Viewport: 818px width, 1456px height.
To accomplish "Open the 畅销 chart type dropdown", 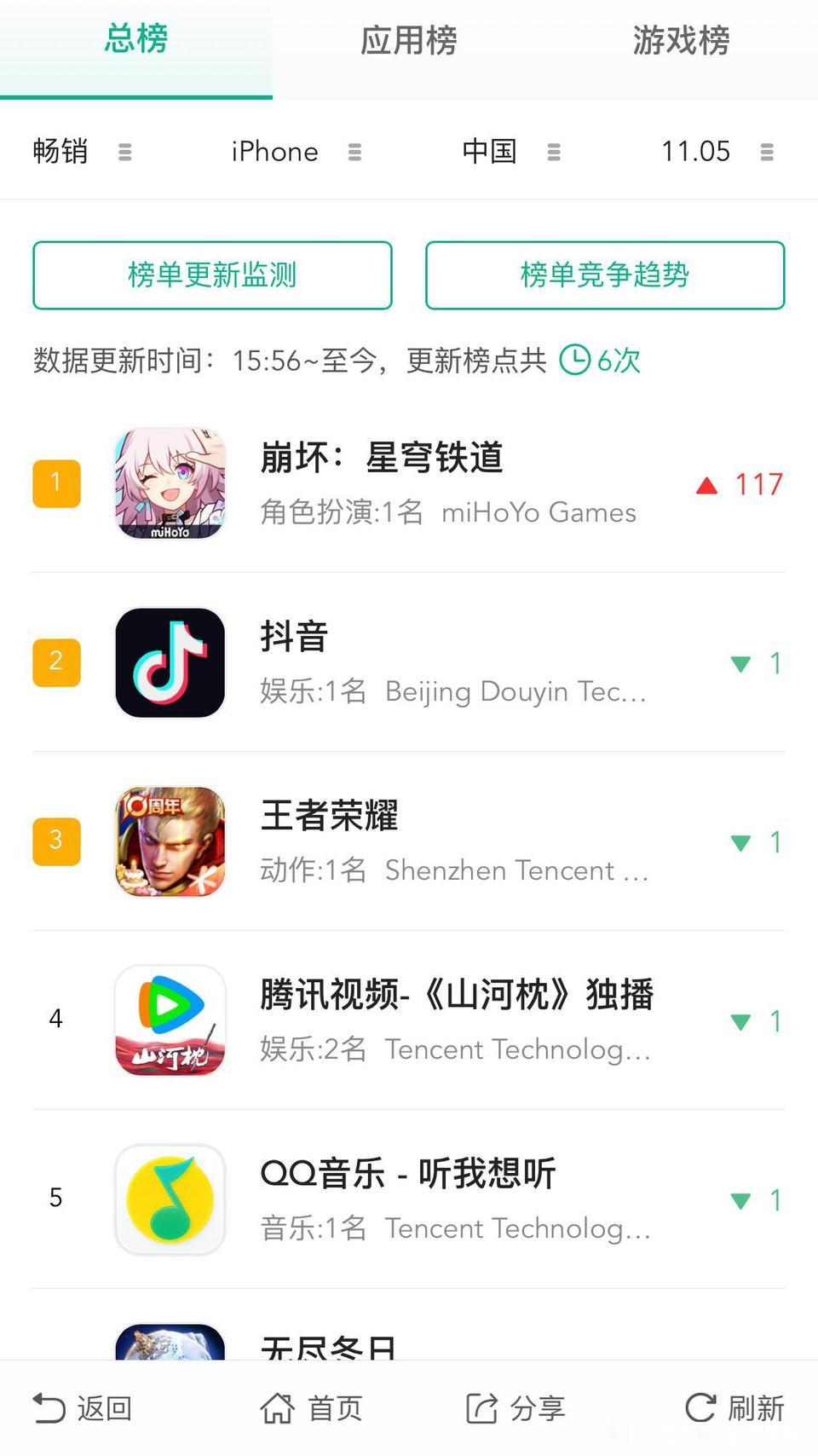I will (82, 152).
